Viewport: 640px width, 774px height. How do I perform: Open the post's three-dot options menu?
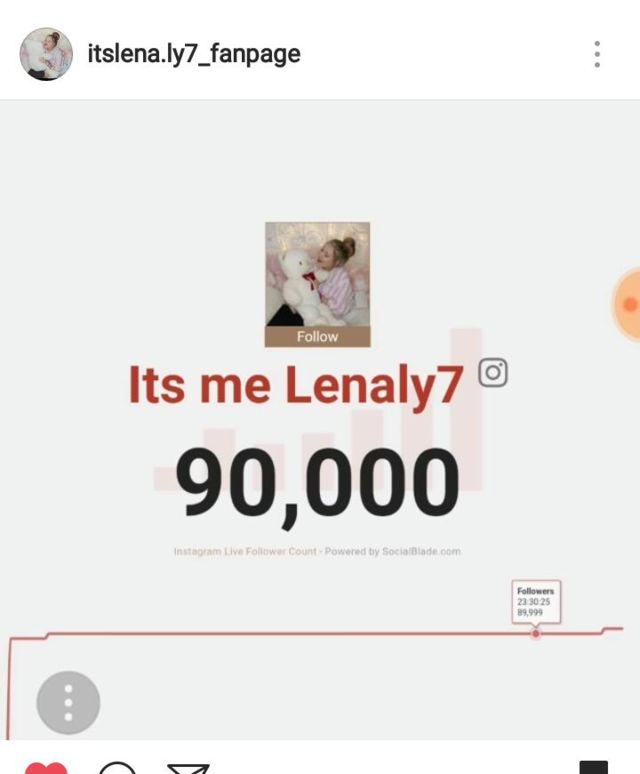597,54
